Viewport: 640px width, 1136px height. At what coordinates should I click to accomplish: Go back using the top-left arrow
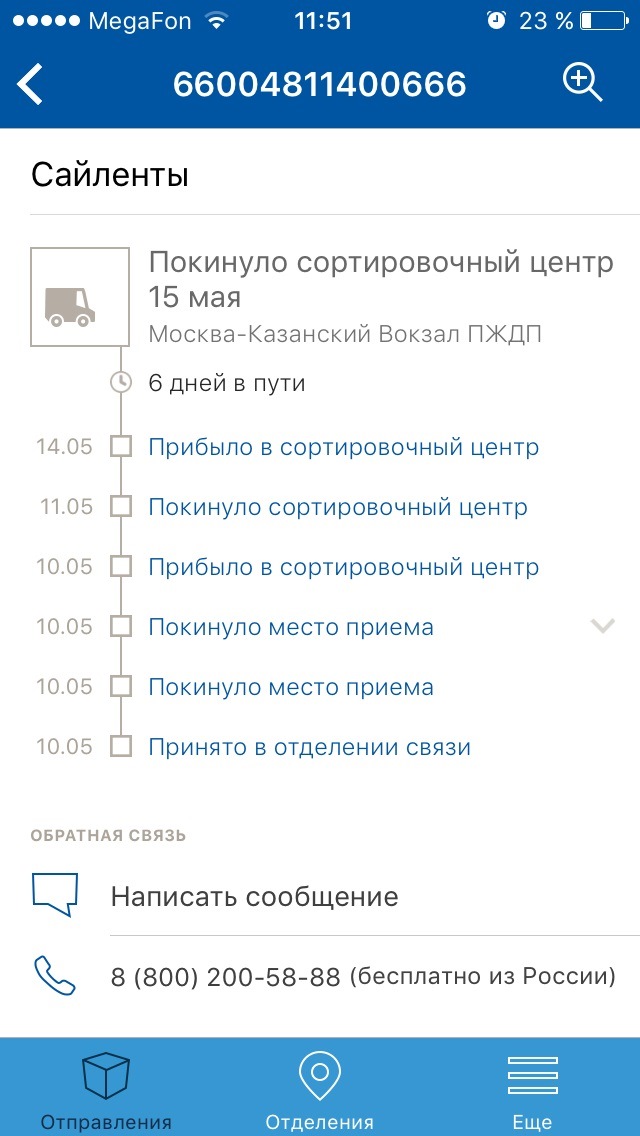pos(32,84)
